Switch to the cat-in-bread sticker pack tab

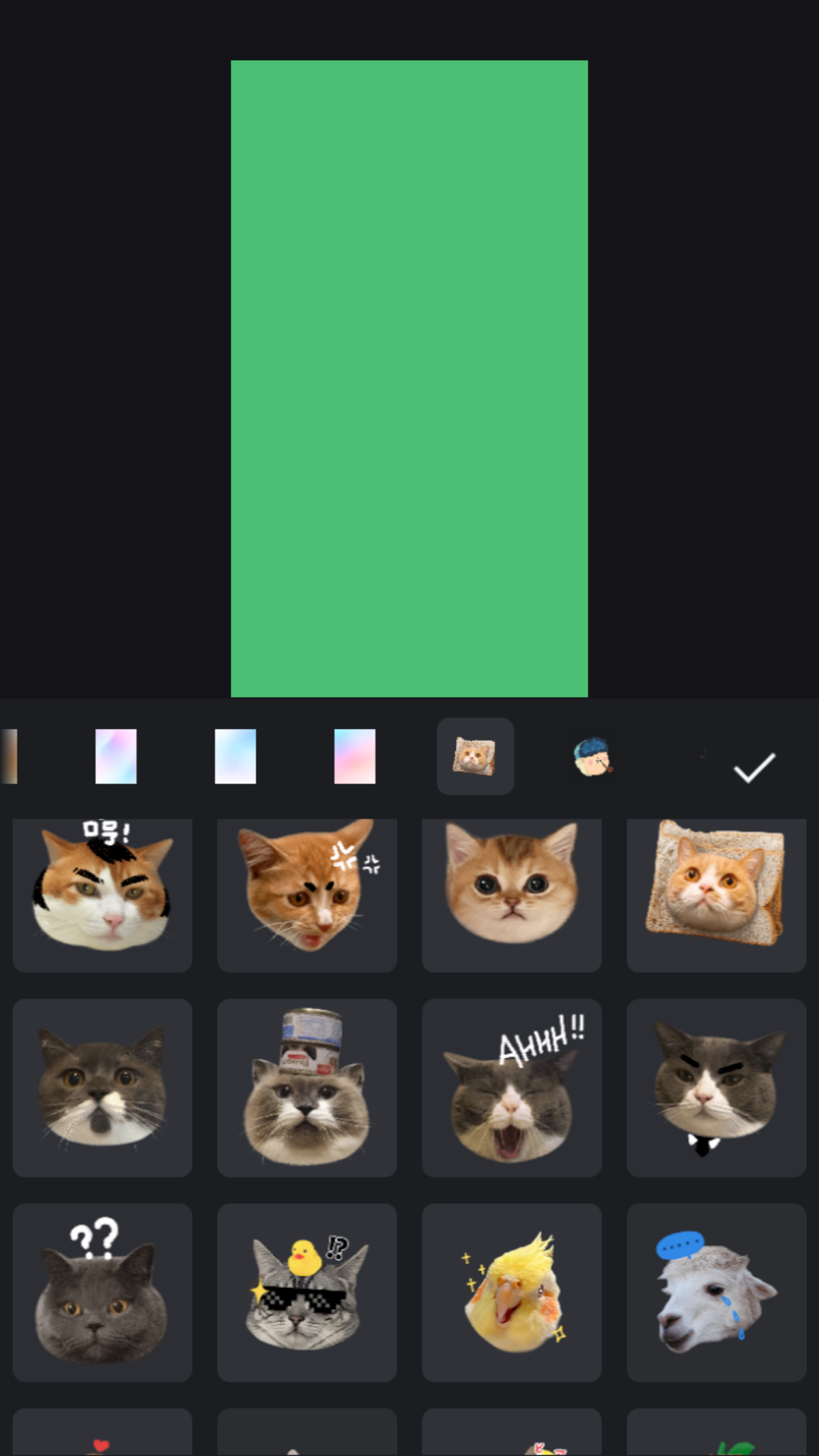(x=475, y=756)
